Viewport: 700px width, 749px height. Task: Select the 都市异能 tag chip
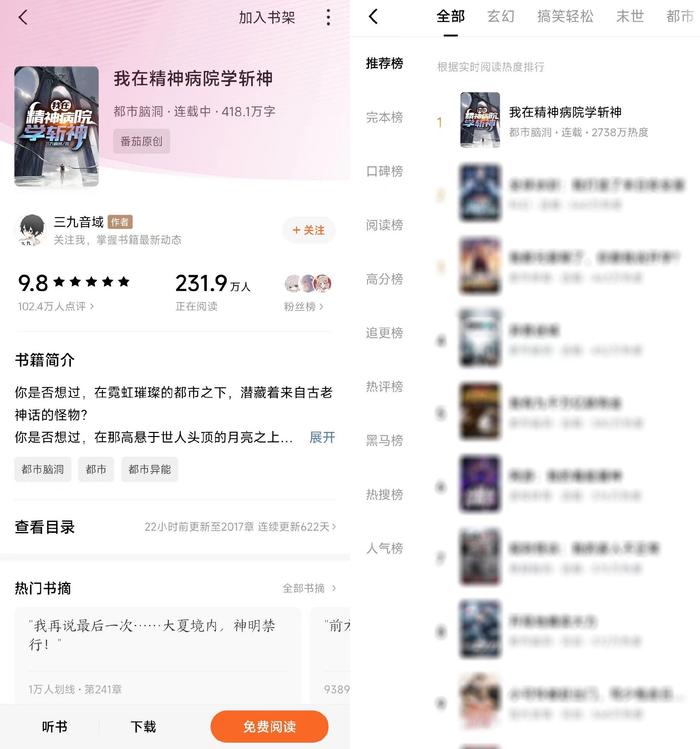pos(150,469)
